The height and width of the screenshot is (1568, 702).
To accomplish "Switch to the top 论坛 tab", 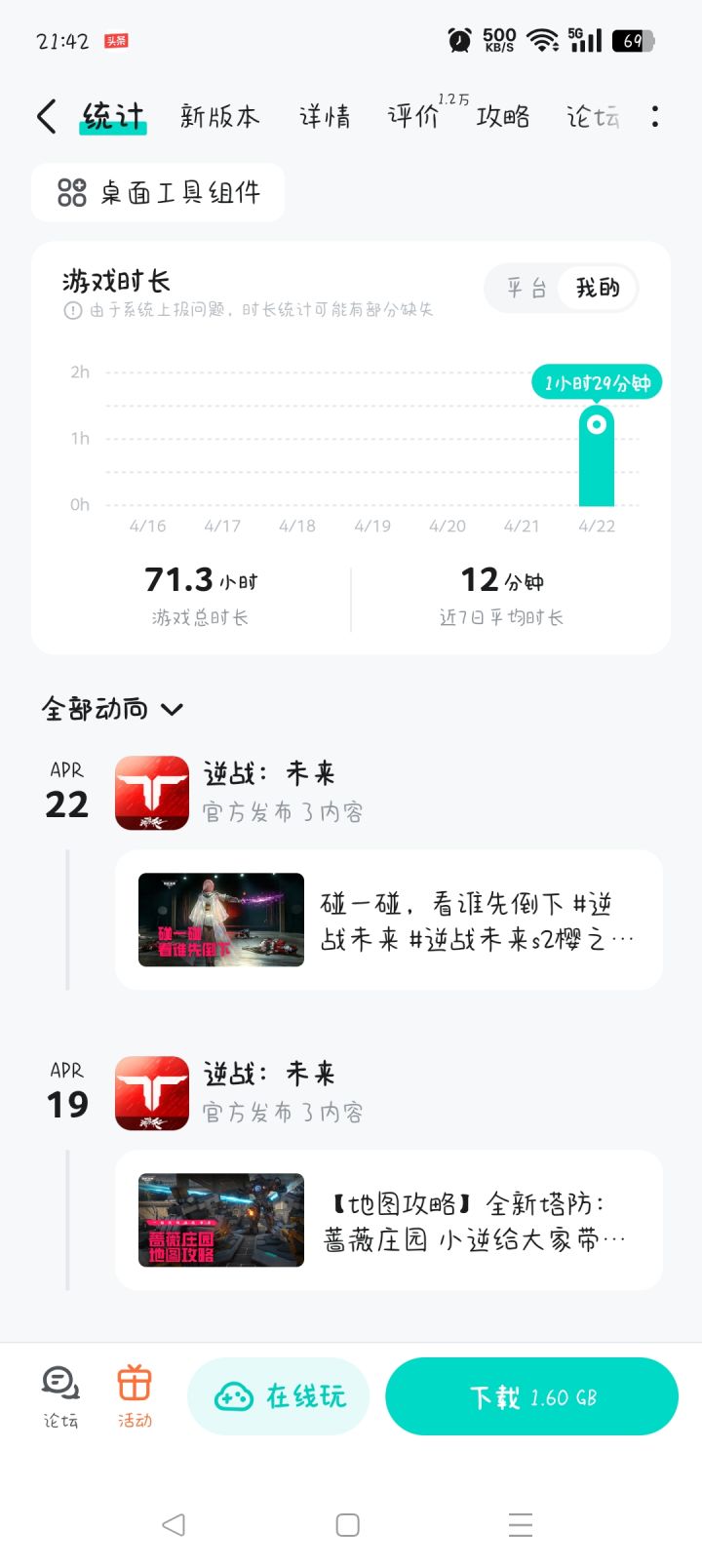I will coord(592,117).
